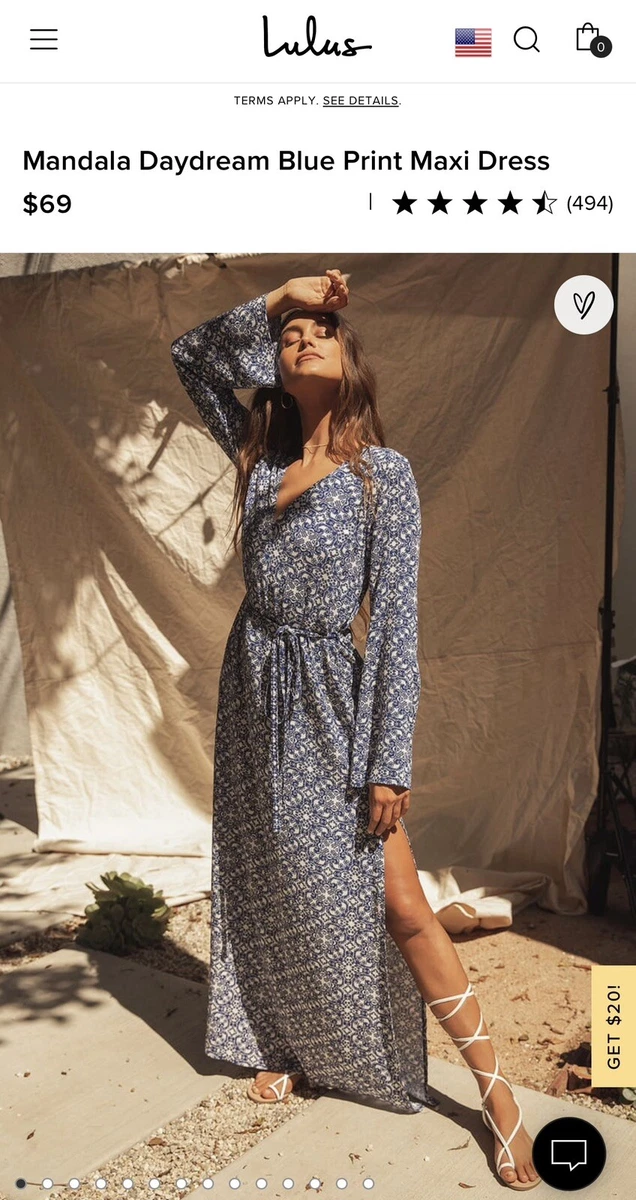View the shopping bag

click(x=591, y=39)
